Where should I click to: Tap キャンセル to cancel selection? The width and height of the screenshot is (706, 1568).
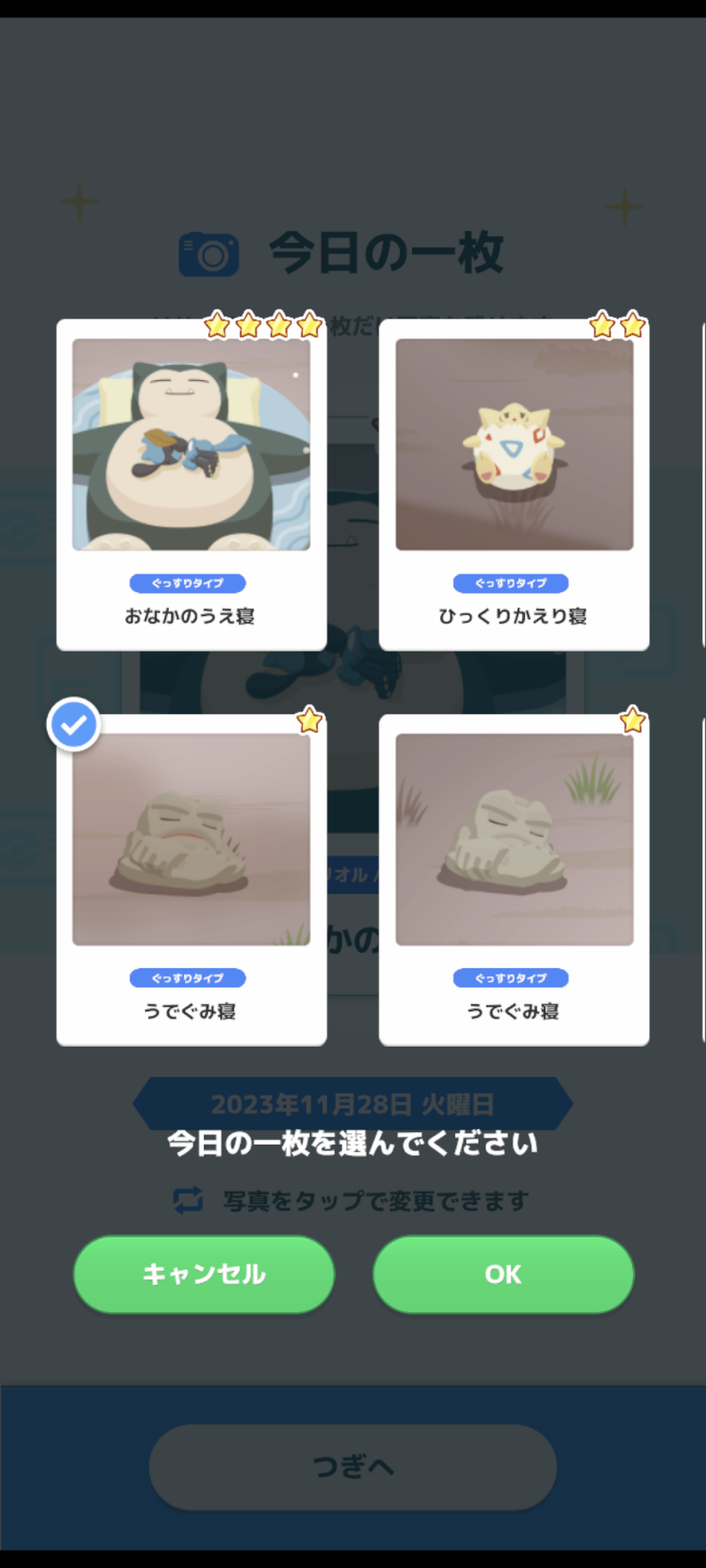[204, 1274]
